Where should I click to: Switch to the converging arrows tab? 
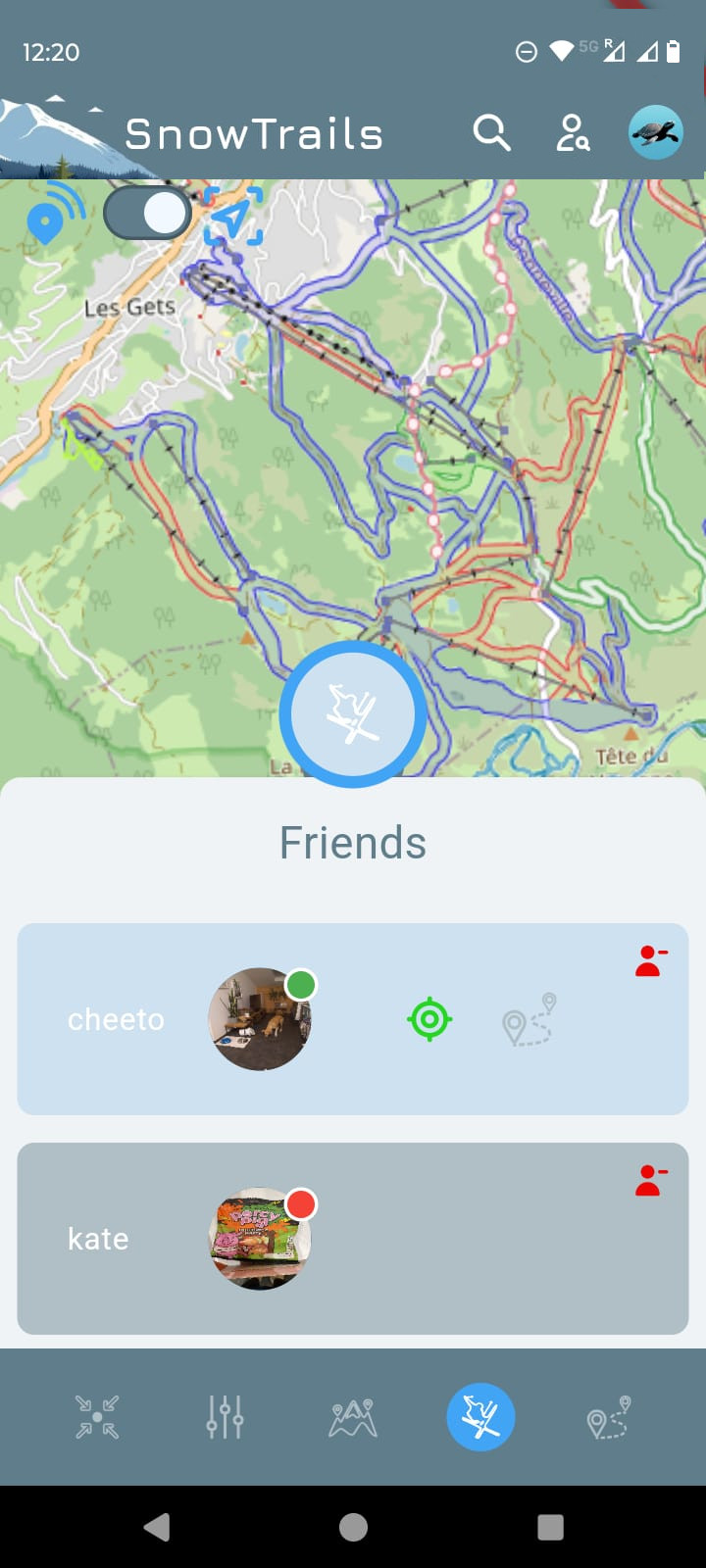coord(98,1417)
